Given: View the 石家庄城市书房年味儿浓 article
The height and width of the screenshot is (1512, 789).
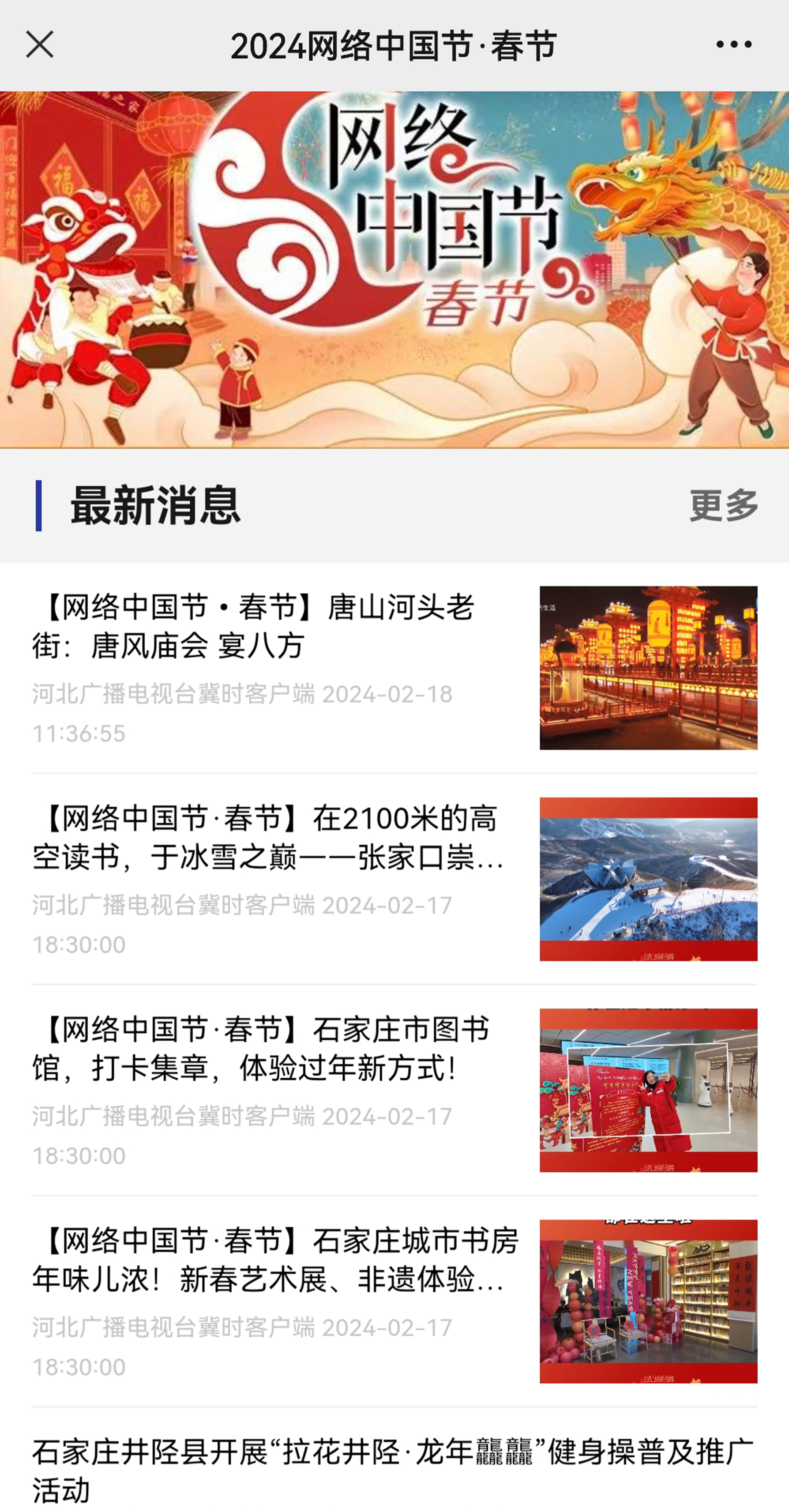Looking at the screenshot, I should point(275,1260).
